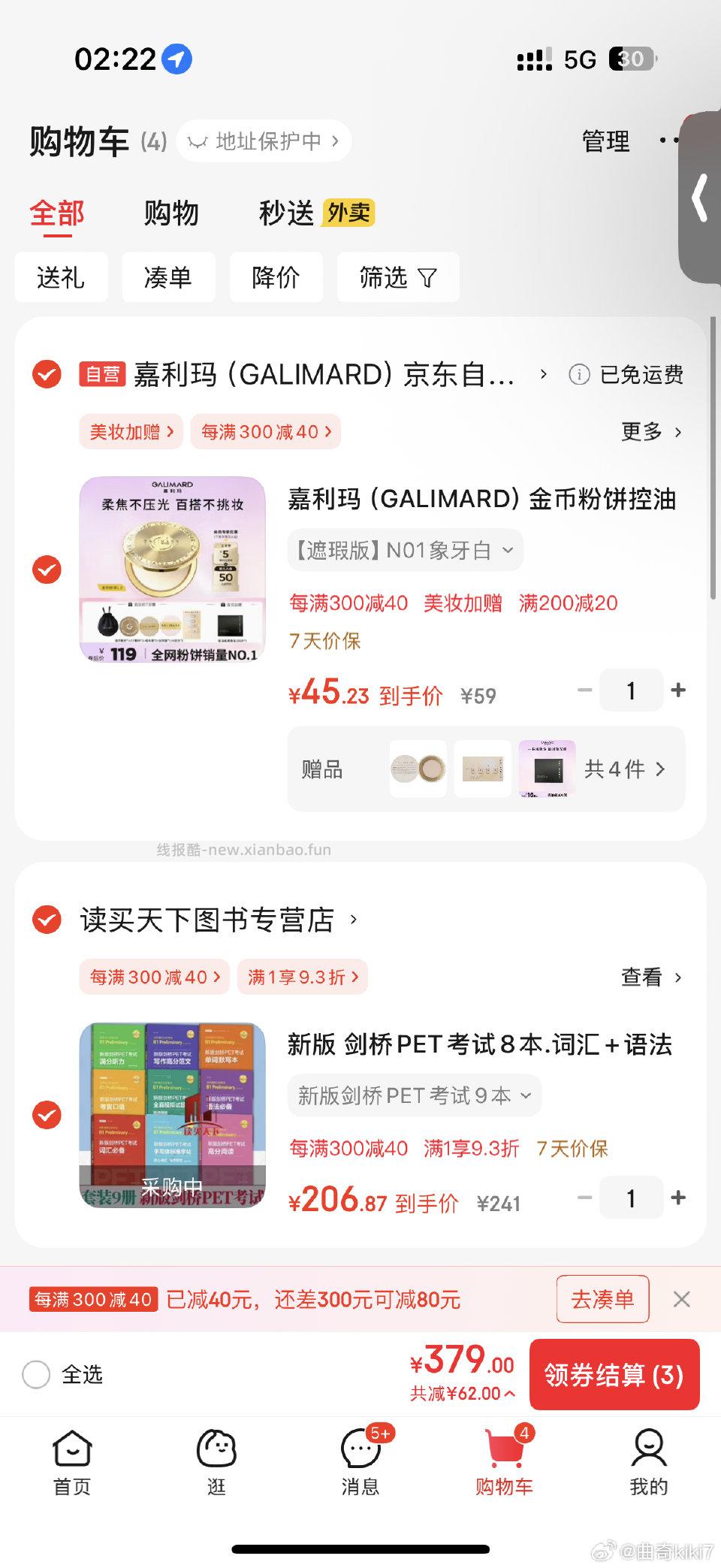The width and height of the screenshot is (721, 1568).
Task: Increase GALIMARD powder quantity with plus stepper
Action: click(678, 690)
